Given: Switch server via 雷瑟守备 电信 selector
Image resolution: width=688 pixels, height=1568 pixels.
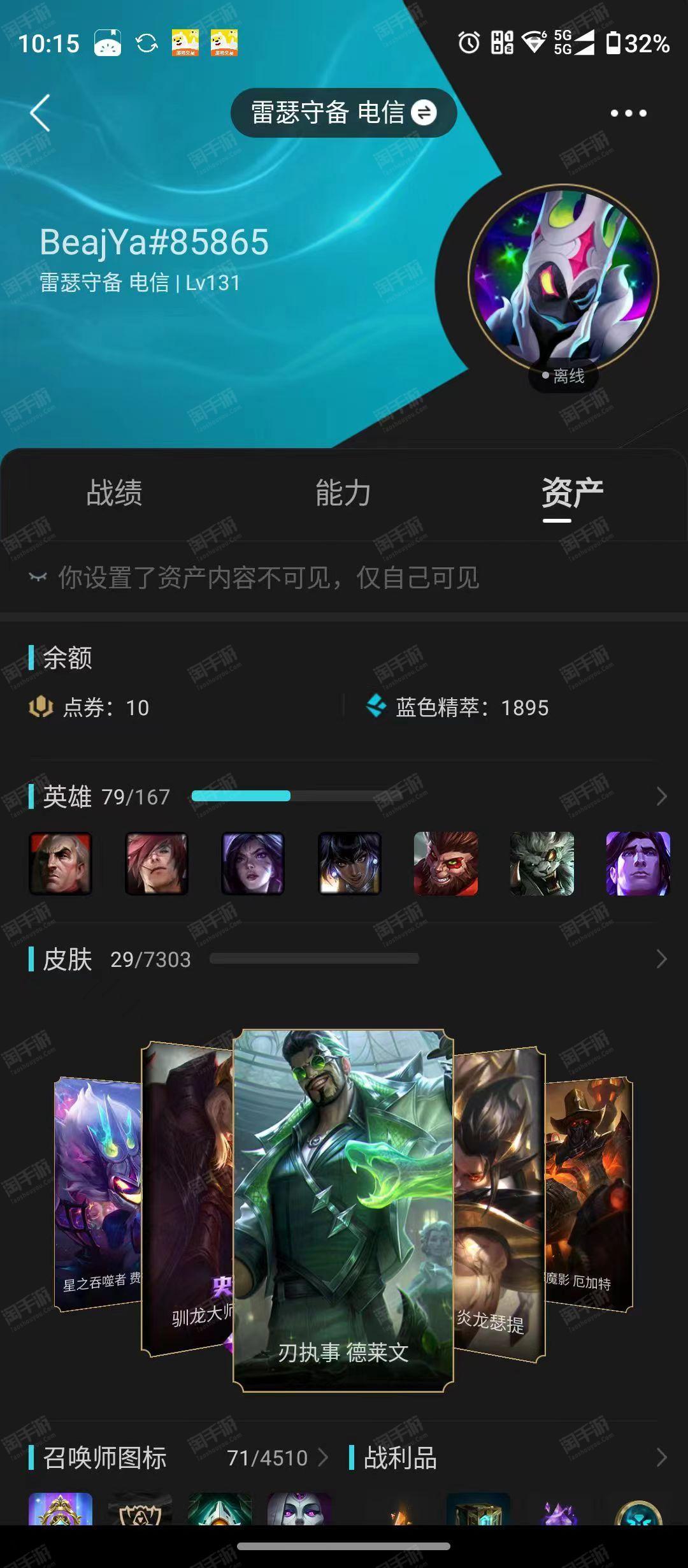Looking at the screenshot, I should pyautogui.click(x=343, y=113).
